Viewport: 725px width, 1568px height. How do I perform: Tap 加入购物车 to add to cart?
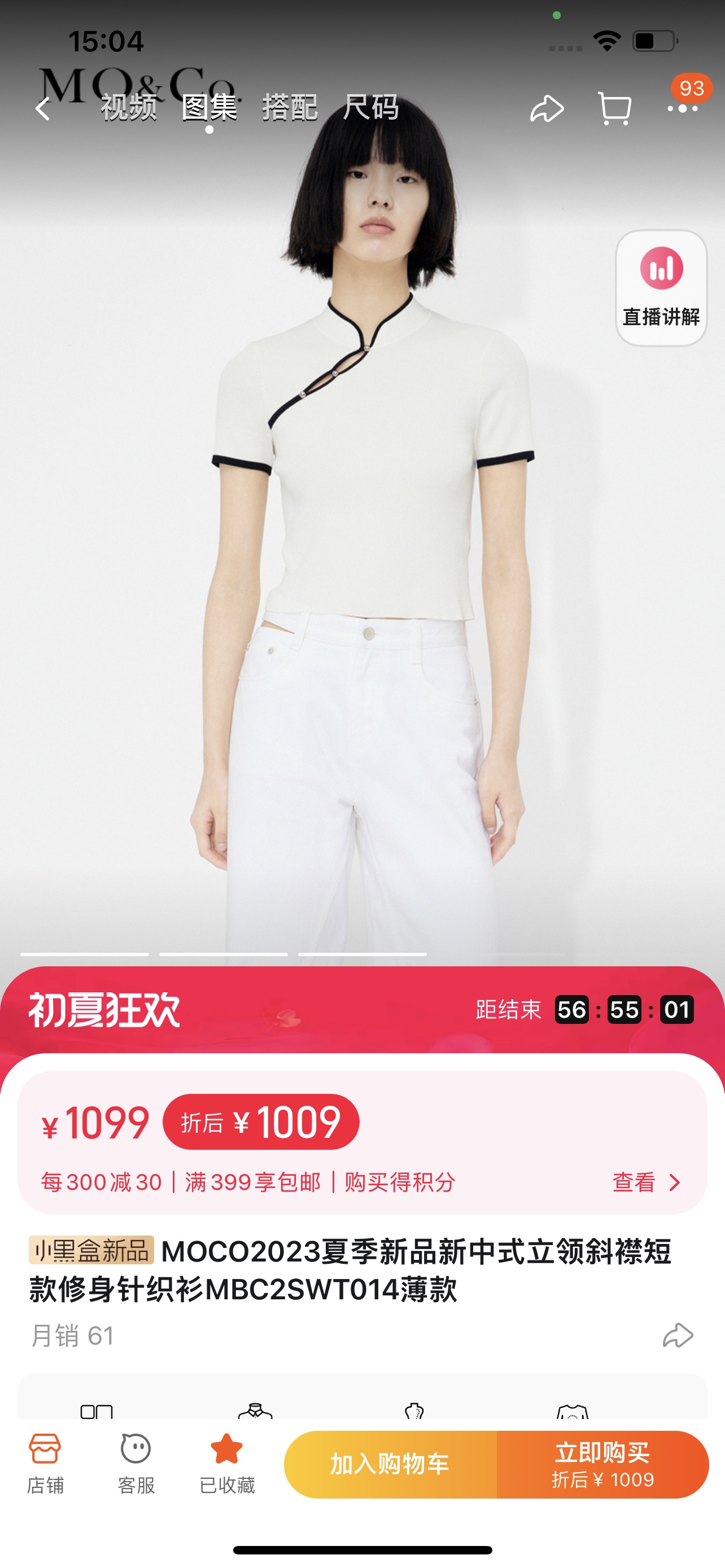click(x=390, y=1464)
